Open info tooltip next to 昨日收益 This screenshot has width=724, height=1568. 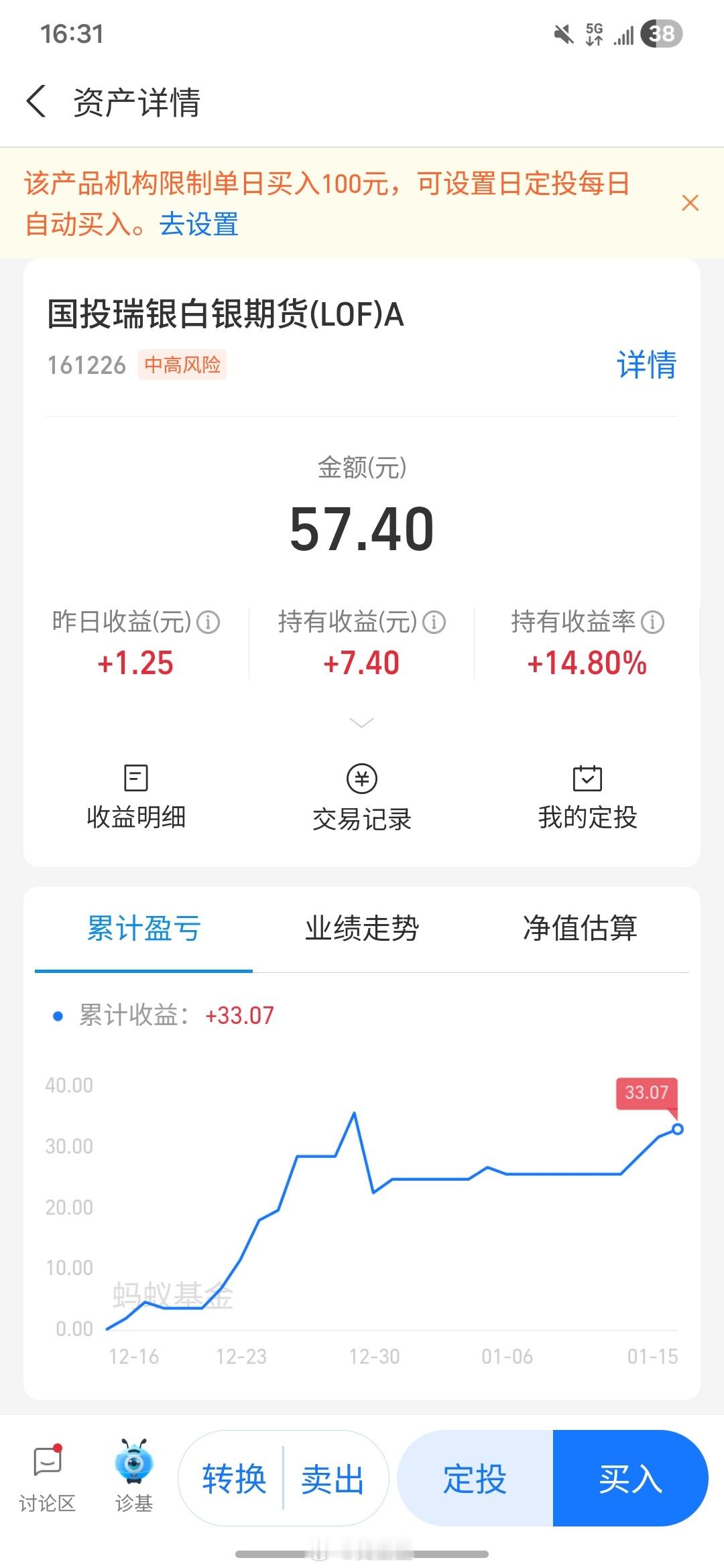point(208,622)
